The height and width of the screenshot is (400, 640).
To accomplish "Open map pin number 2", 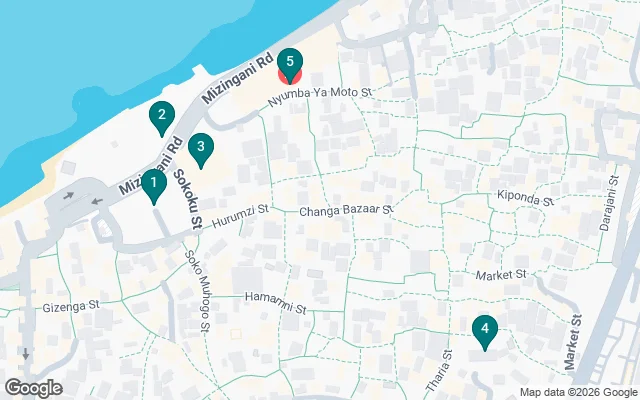I will [160, 117].
